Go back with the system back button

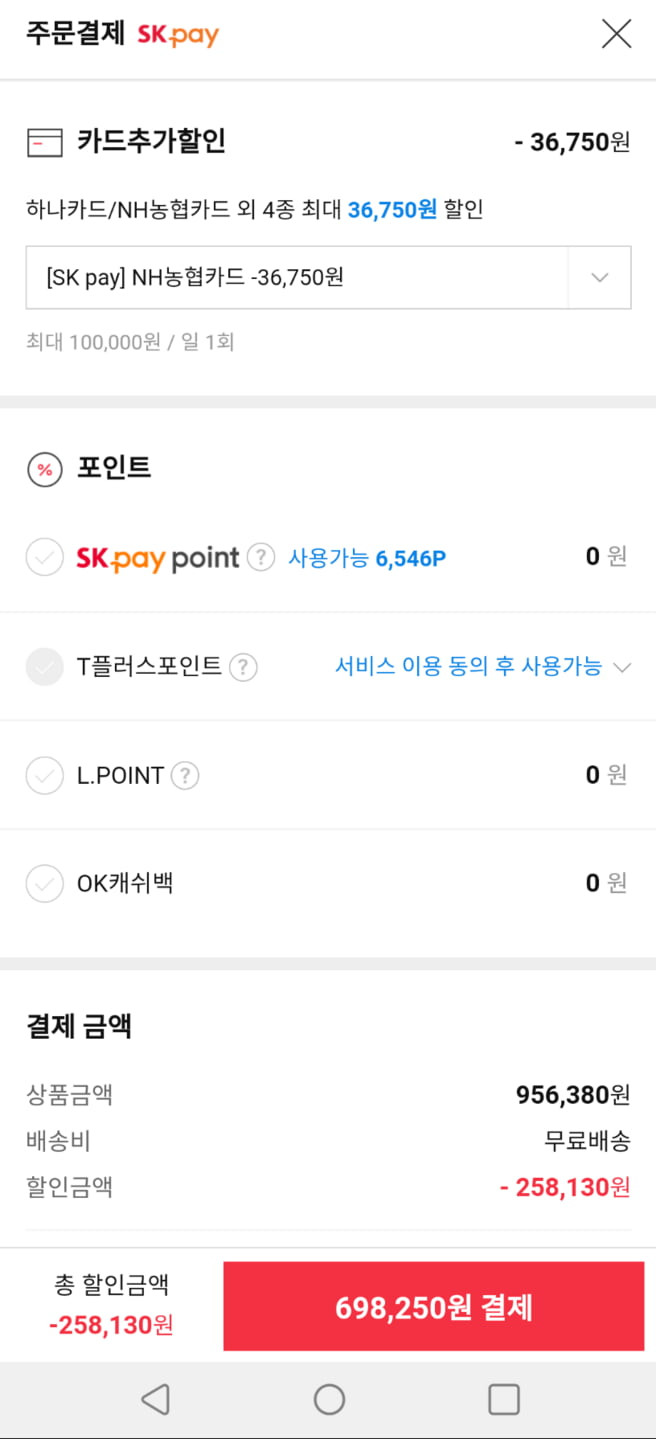point(155,1399)
